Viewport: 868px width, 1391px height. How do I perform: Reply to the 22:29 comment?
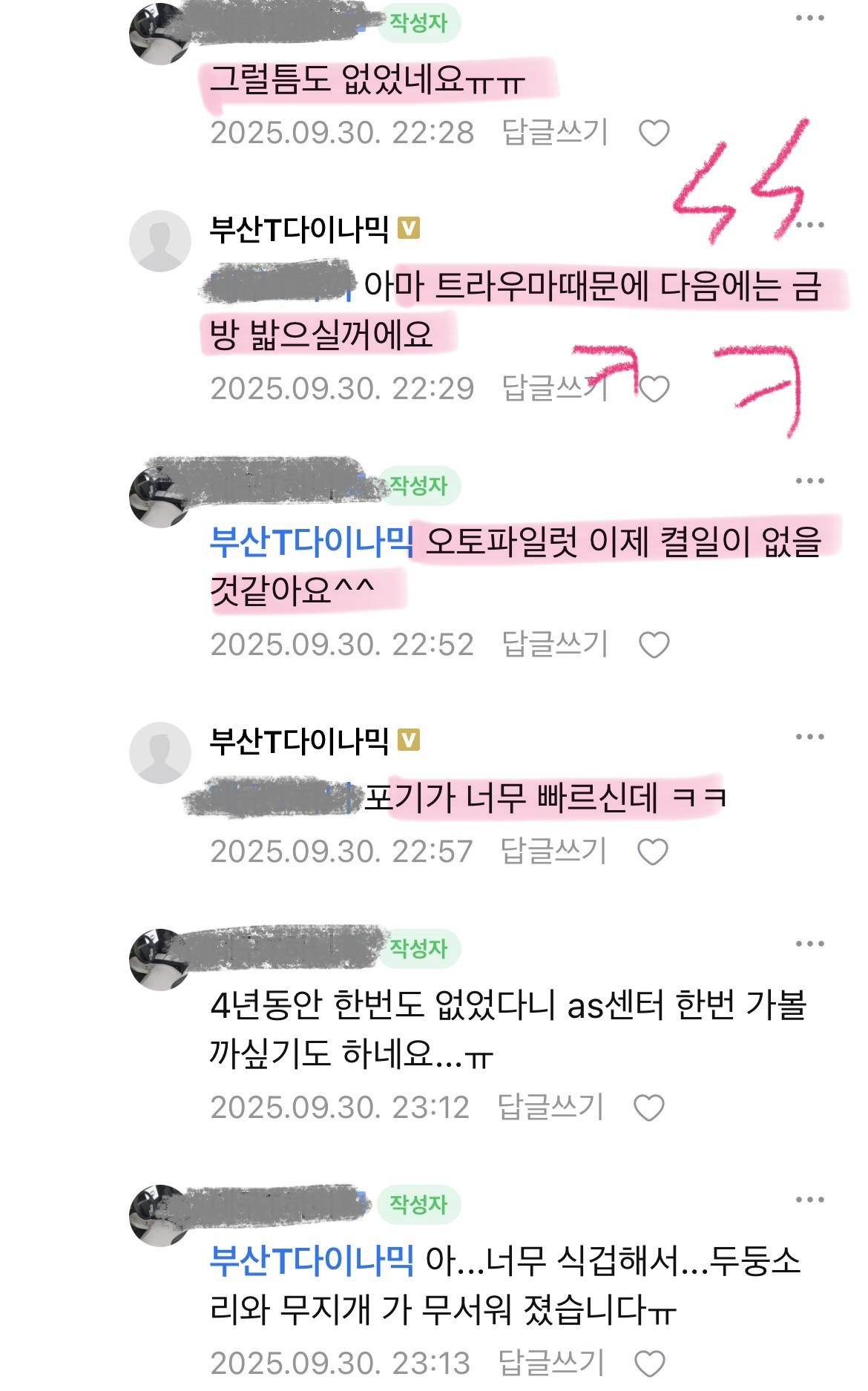tap(555, 388)
